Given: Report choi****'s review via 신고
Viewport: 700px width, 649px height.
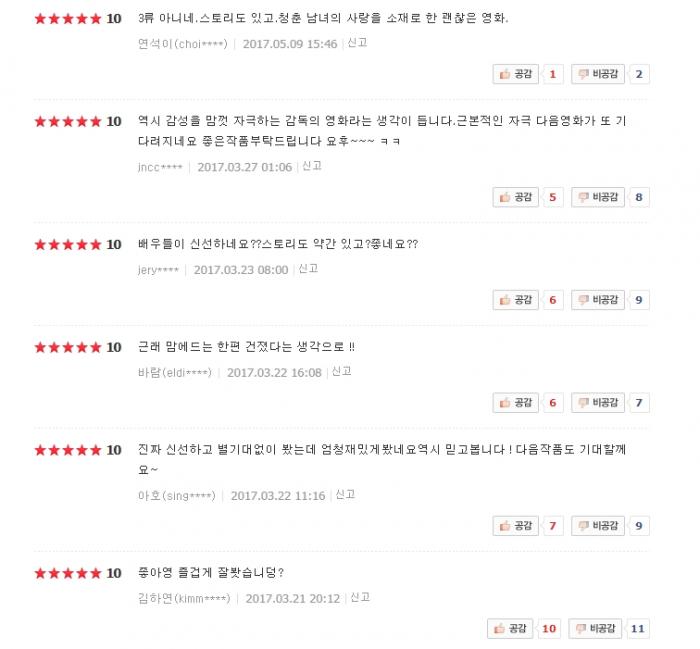Looking at the screenshot, I should point(357,43).
